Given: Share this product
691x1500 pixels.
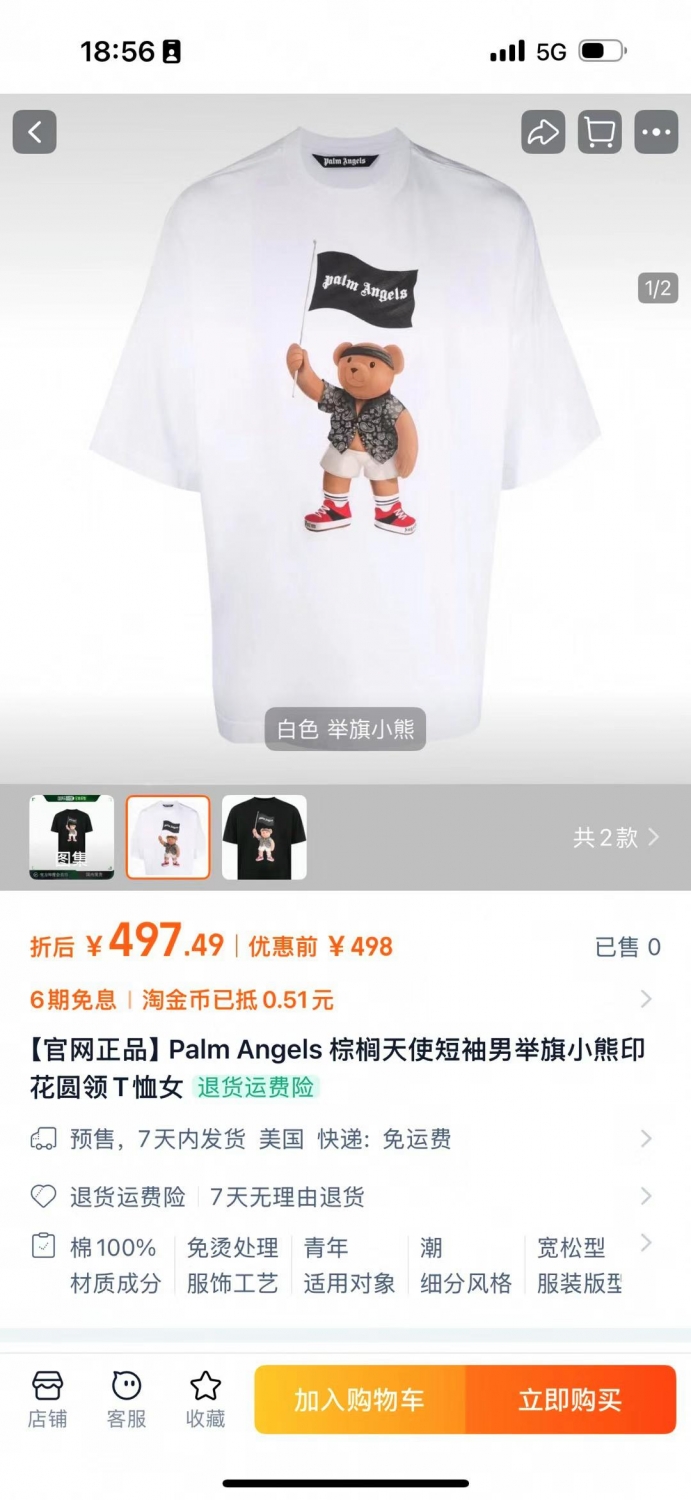Looking at the screenshot, I should [x=543, y=132].
